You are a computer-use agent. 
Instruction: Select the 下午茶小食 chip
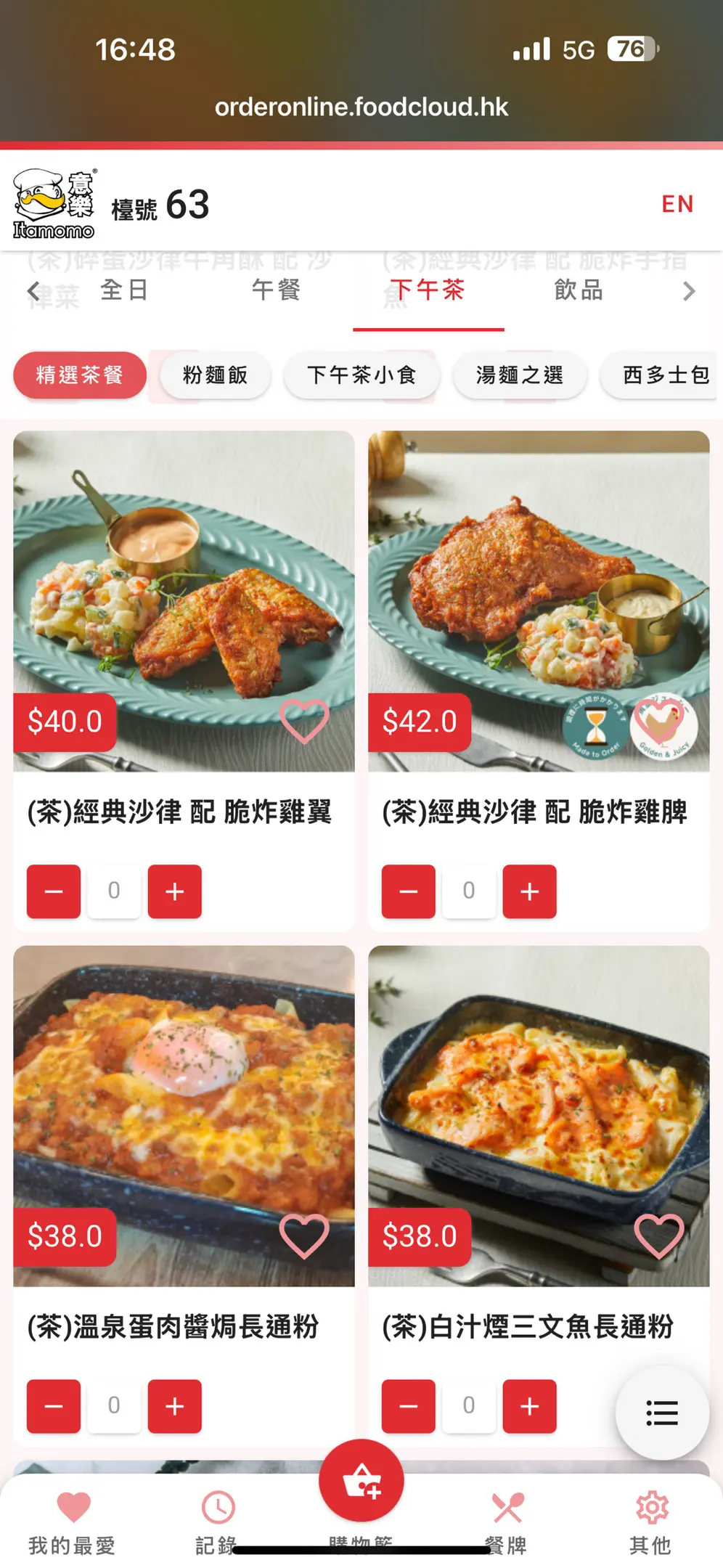click(x=361, y=375)
